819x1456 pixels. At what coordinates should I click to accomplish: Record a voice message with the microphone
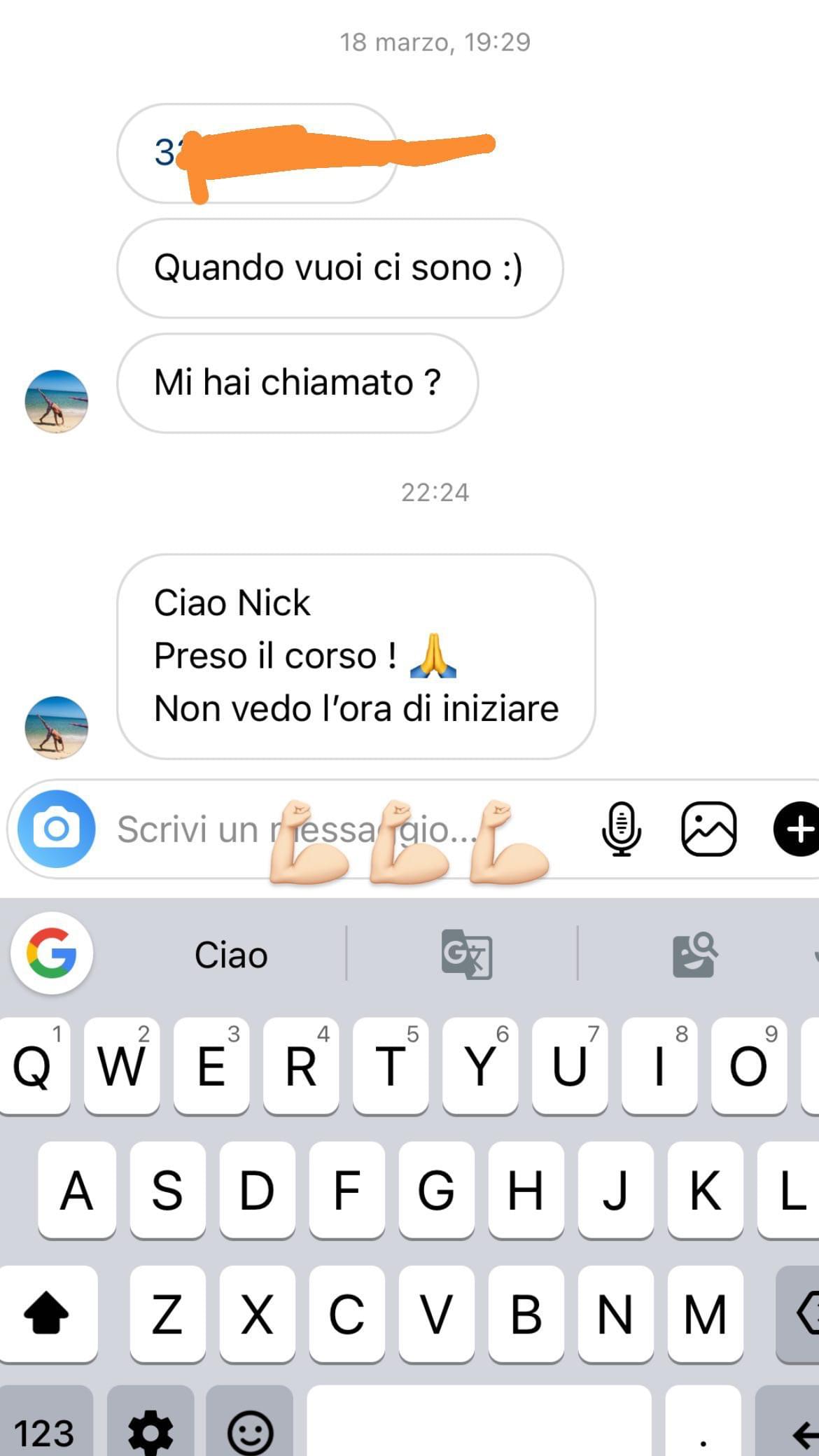(621, 829)
